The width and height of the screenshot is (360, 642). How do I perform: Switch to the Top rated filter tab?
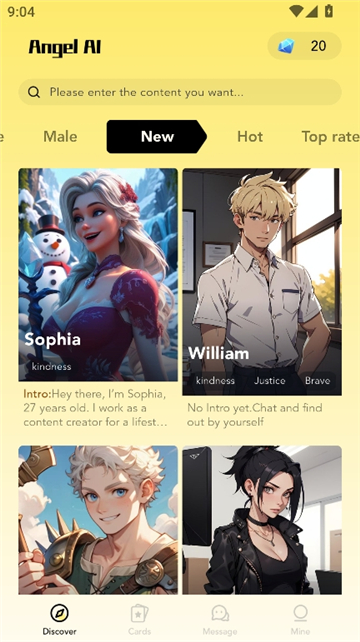click(330, 137)
